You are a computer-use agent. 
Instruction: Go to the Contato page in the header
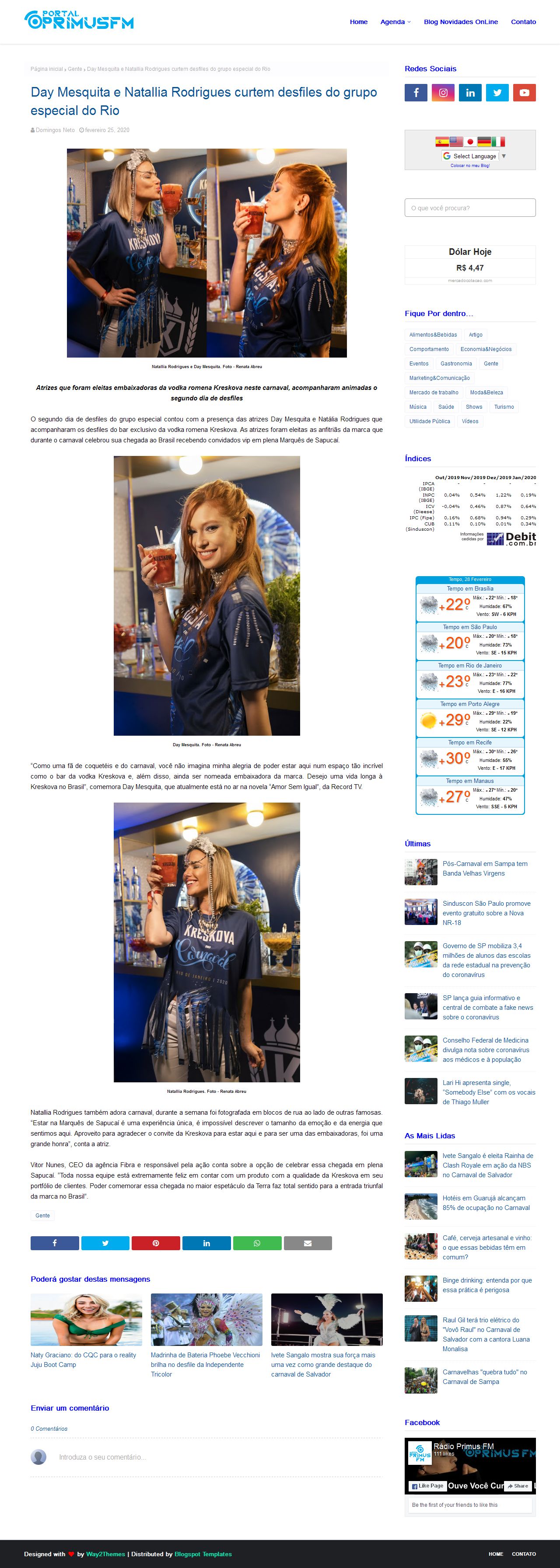(523, 22)
